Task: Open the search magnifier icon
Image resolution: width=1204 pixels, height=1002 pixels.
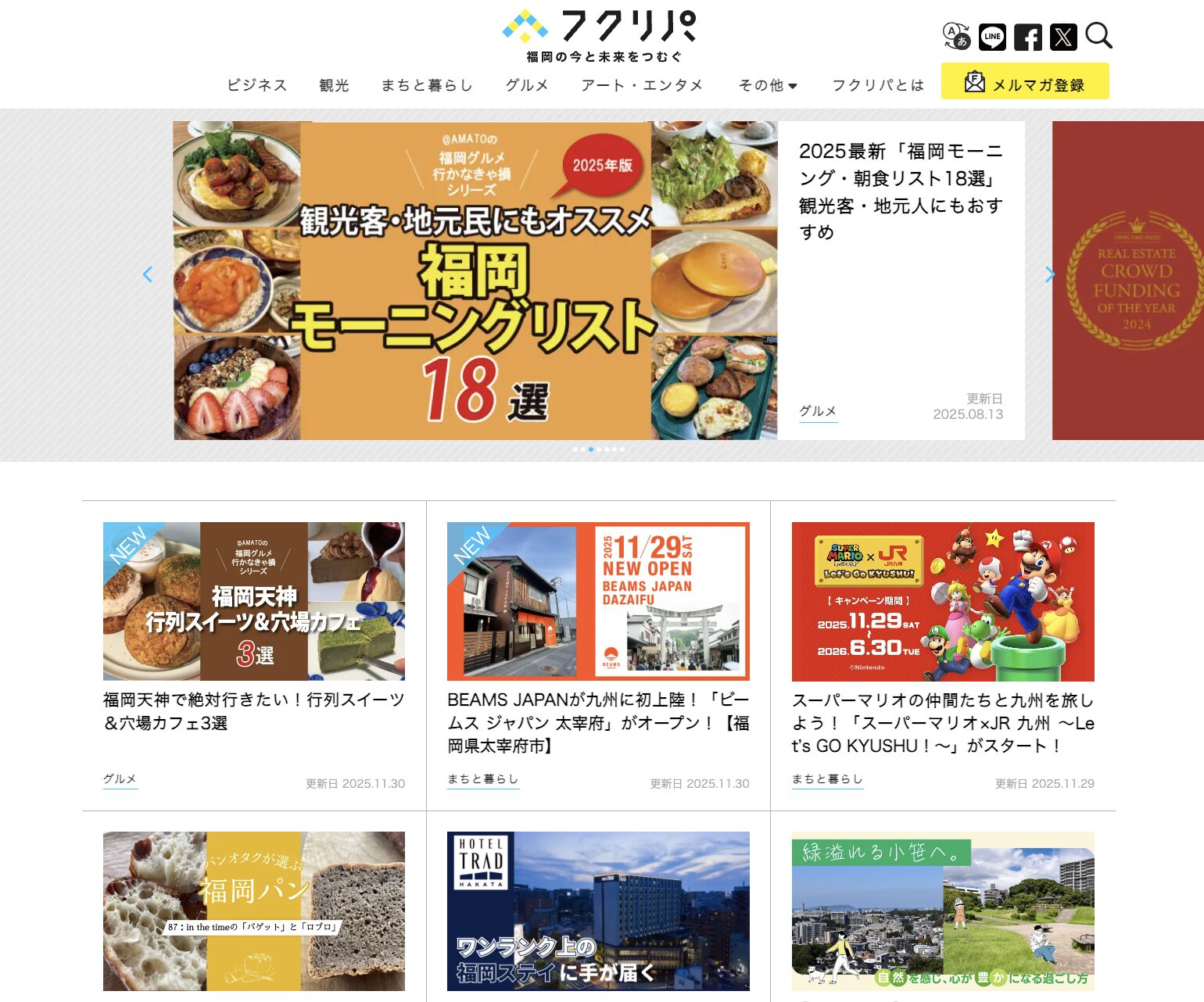Action: click(x=1098, y=36)
